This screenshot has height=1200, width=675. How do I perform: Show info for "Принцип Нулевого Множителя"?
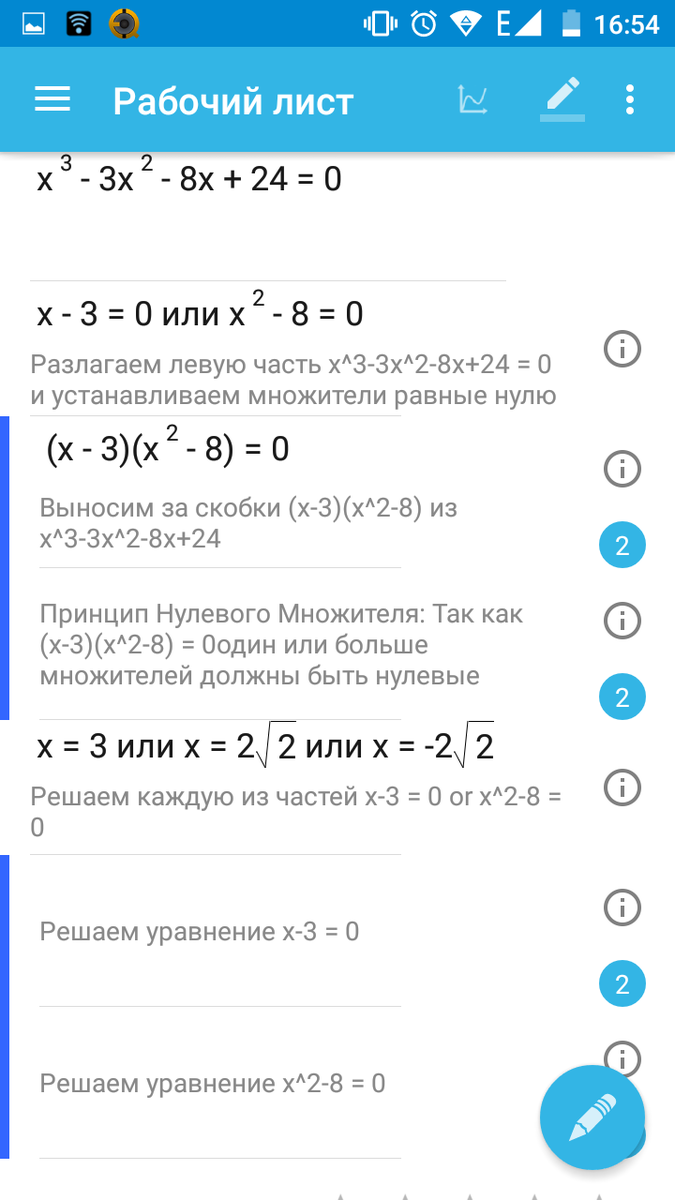622,620
